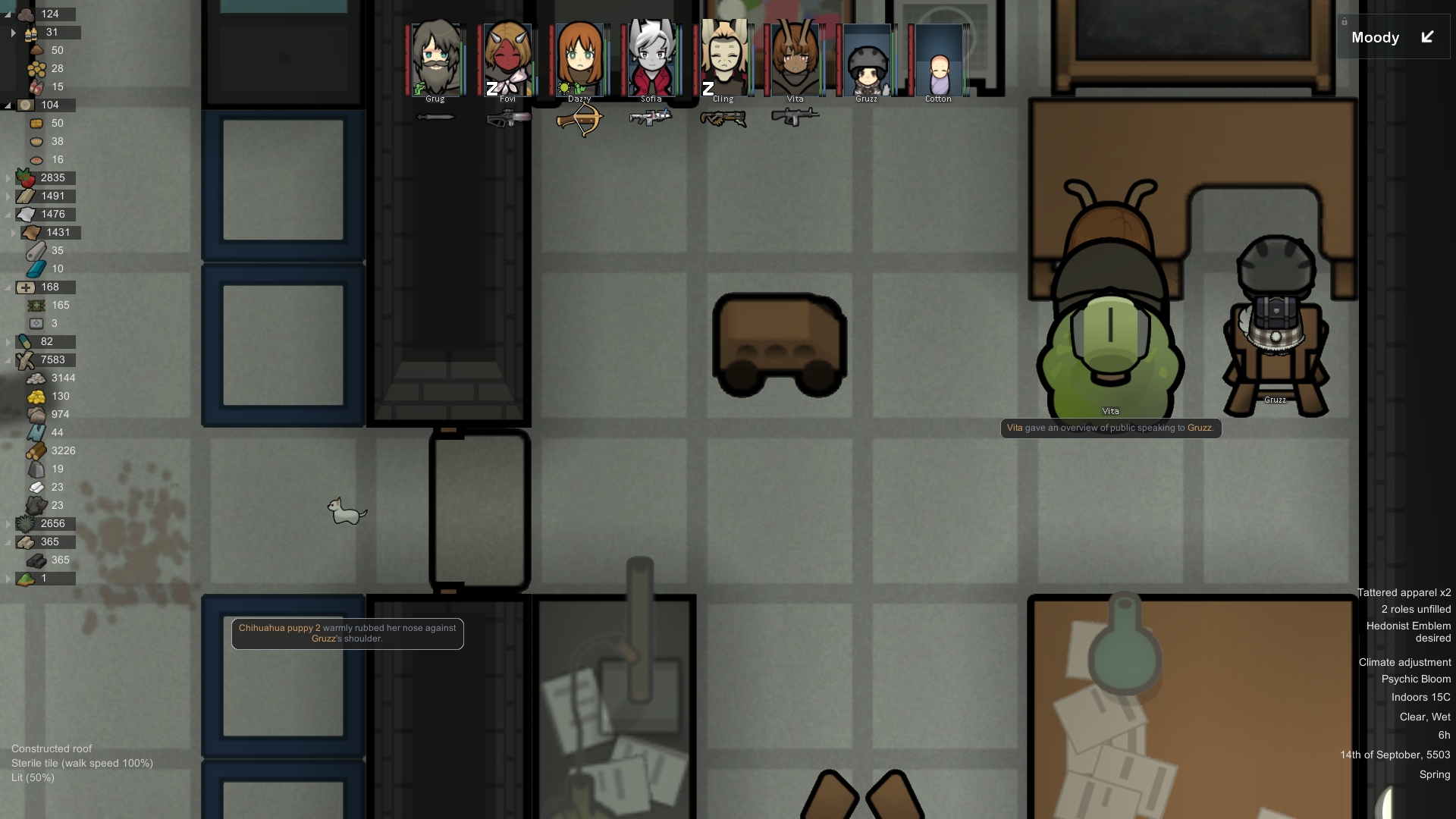
Task: Select the Chihuahua puppy on the floor
Action: pos(347,512)
